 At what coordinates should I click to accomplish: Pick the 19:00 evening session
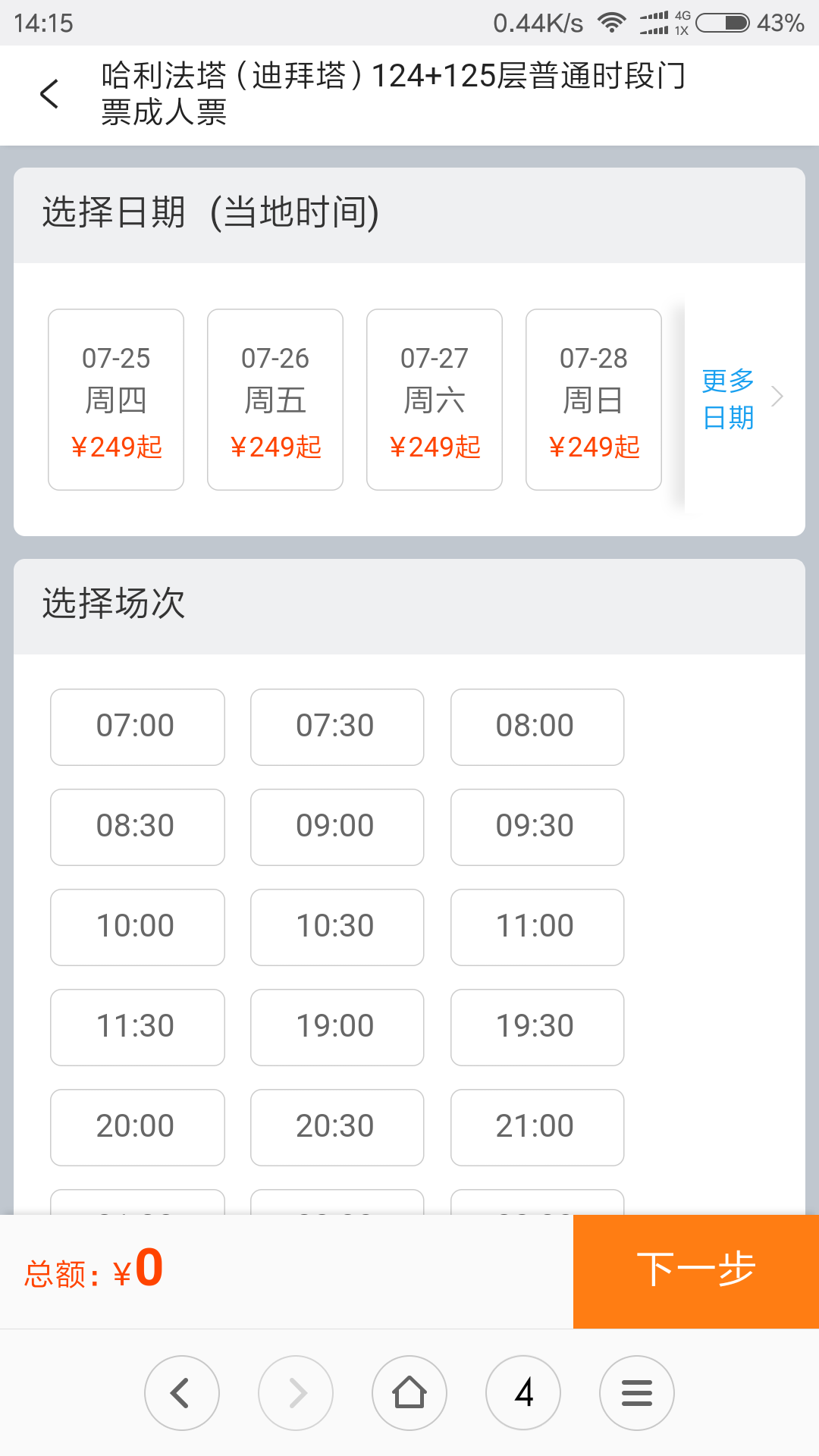point(337,1028)
